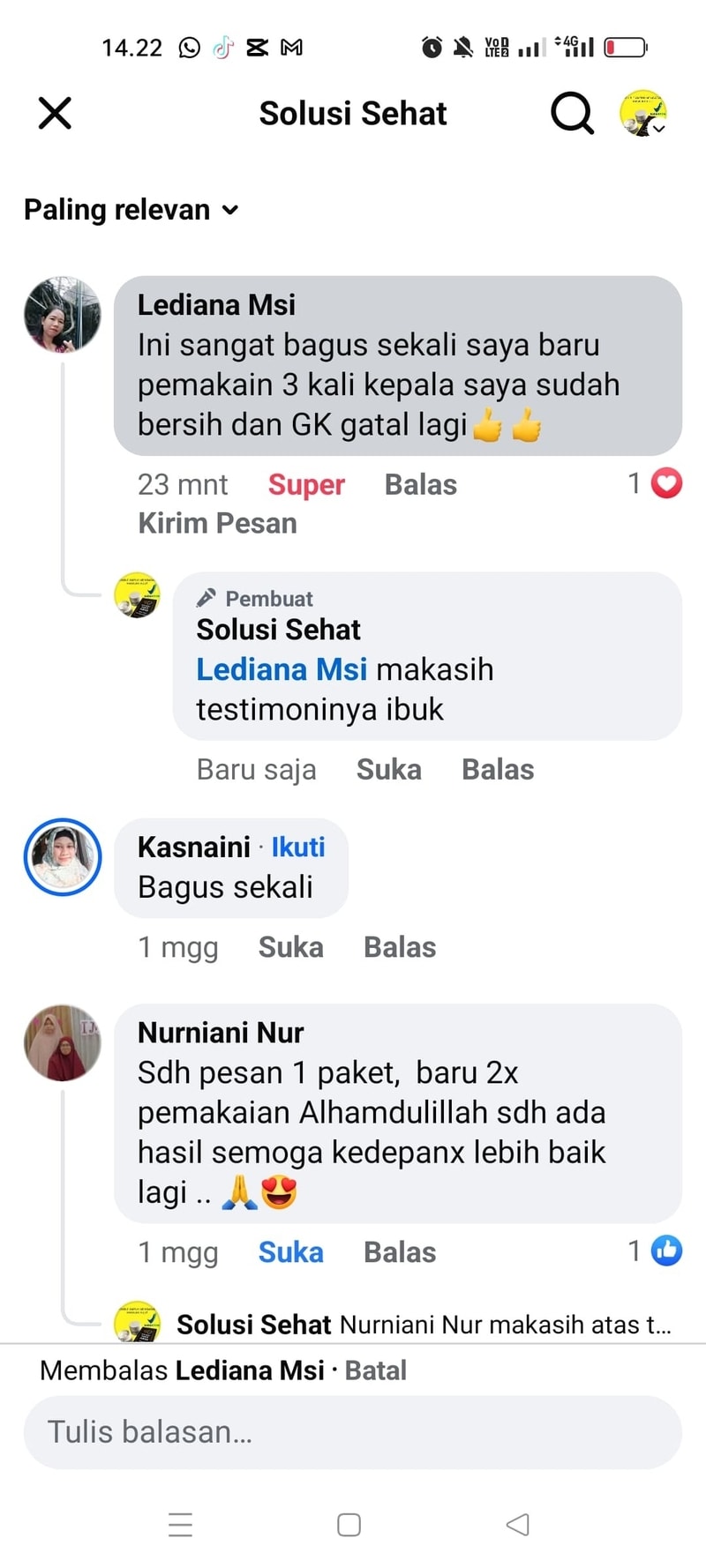This screenshot has width=706, height=1568.
Task: Follow Kasnaini with the Ikuti link
Action: pos(298,847)
